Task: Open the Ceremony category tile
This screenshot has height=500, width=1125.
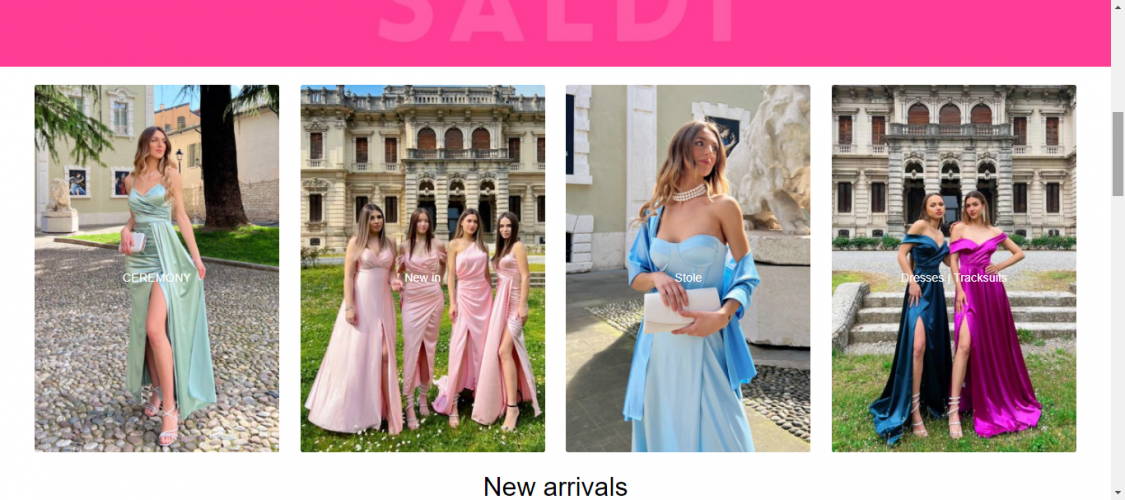Action: point(157,270)
